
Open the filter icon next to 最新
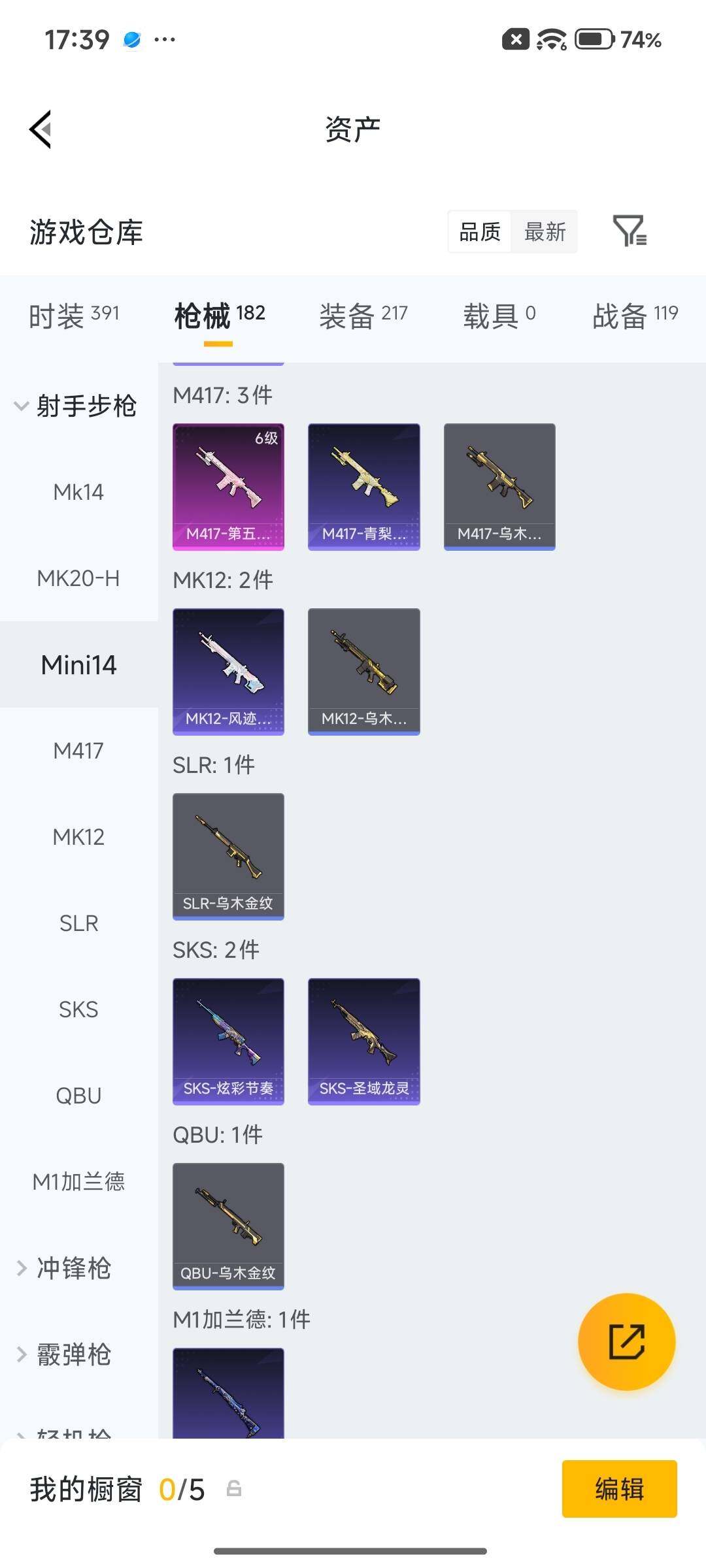click(630, 231)
